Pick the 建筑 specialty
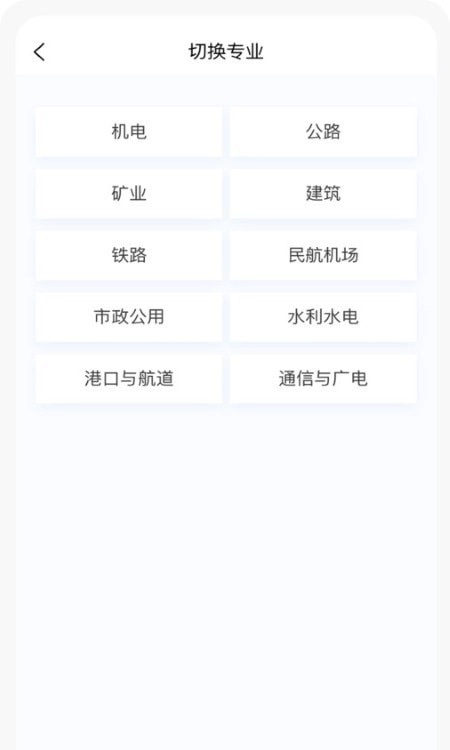Image resolution: width=450 pixels, height=750 pixels. [x=323, y=193]
